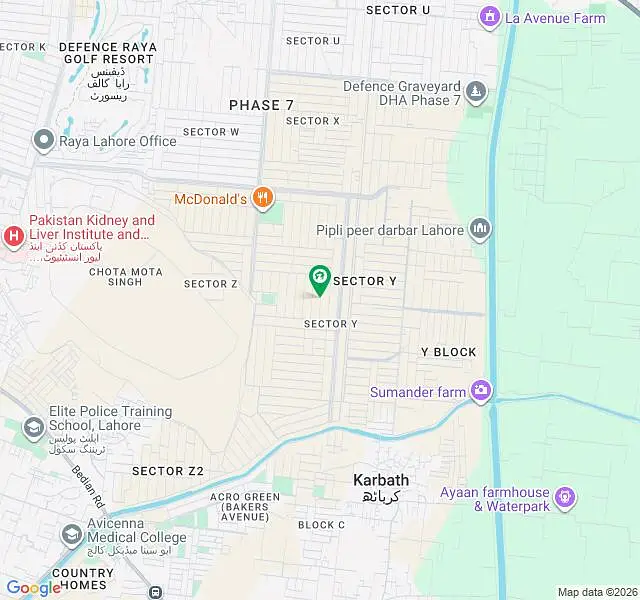Tap the Sumander farm marker
The image size is (640, 600).
click(x=481, y=391)
